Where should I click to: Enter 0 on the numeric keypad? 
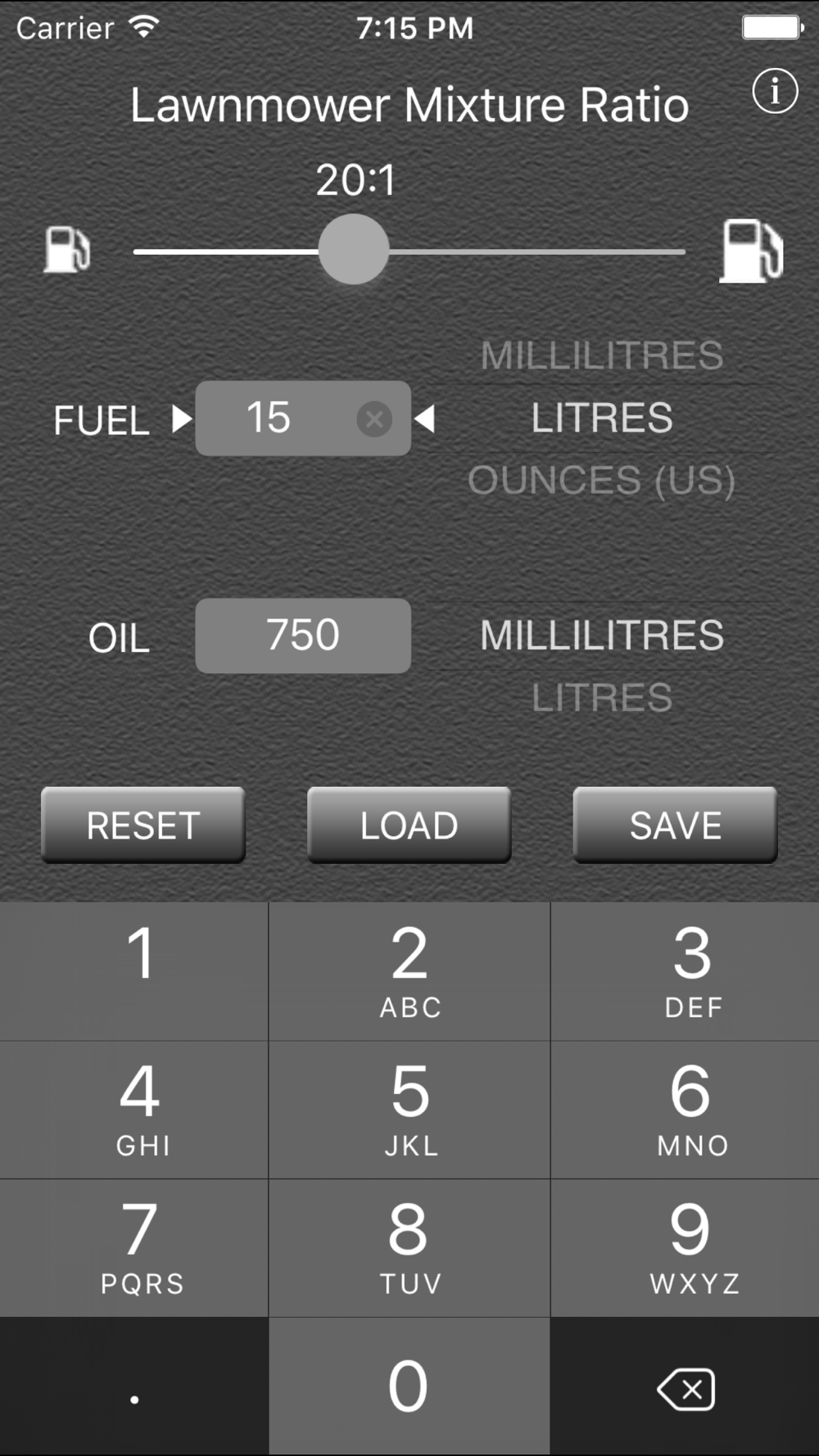(x=409, y=1386)
